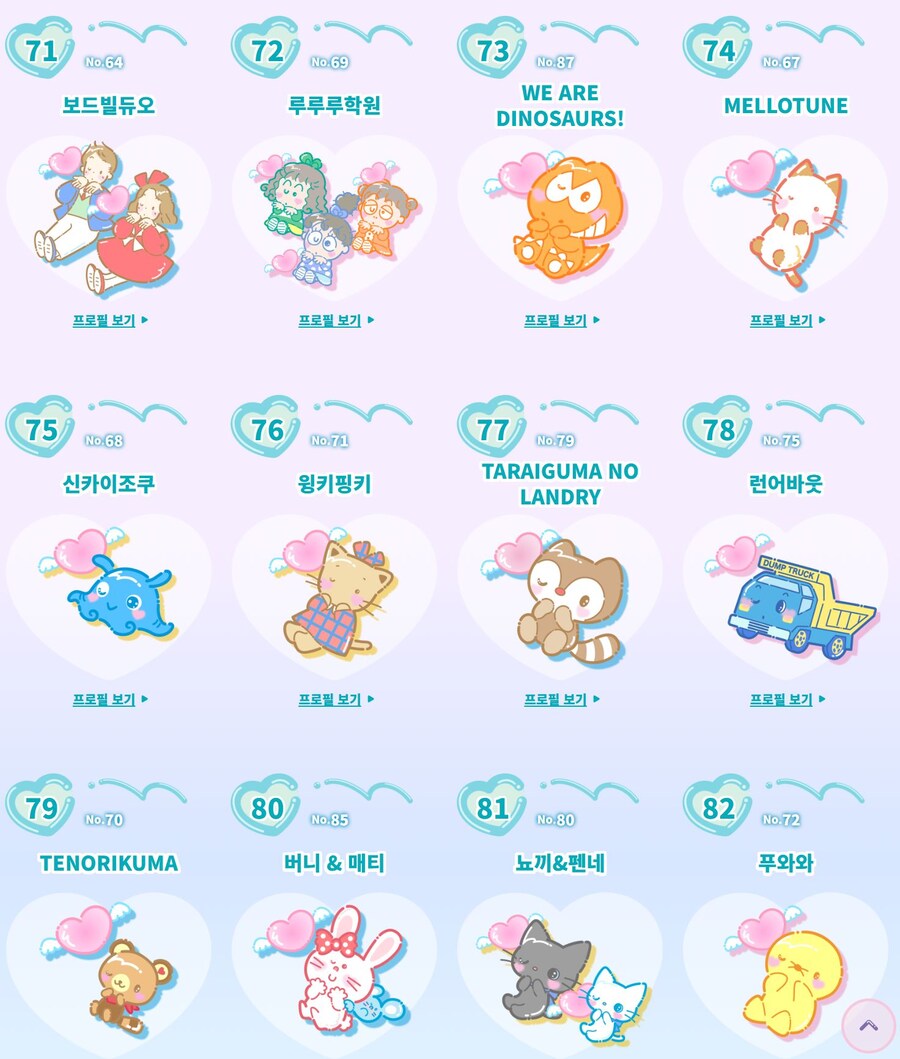Open profile link for 보드빌듀오
This screenshot has height=1059, width=900.
click(x=110, y=321)
